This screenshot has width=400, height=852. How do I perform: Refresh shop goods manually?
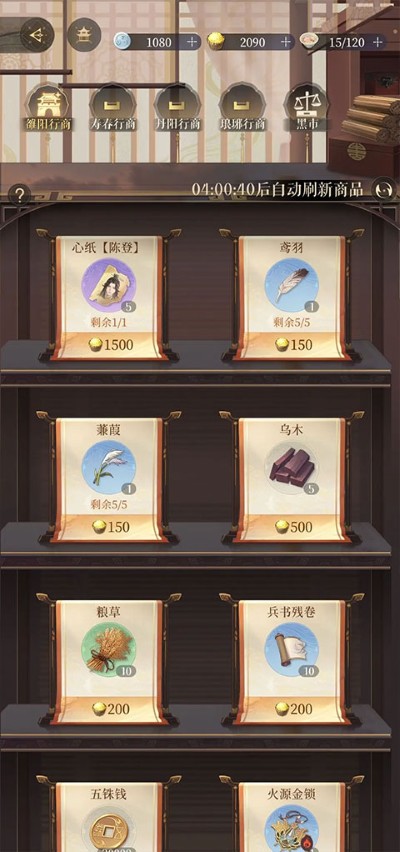[383, 189]
